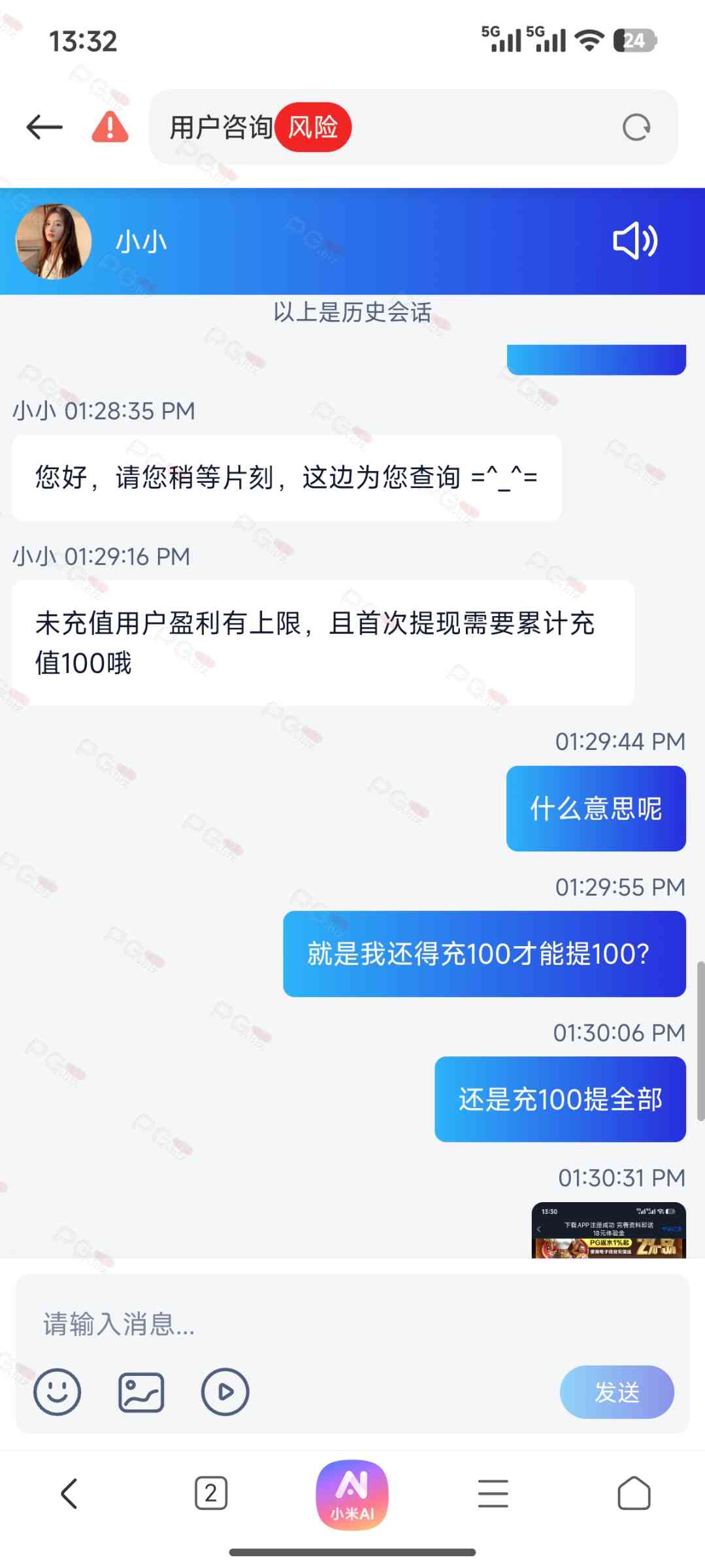
Task: Attach a video to the chat
Action: click(x=225, y=1392)
